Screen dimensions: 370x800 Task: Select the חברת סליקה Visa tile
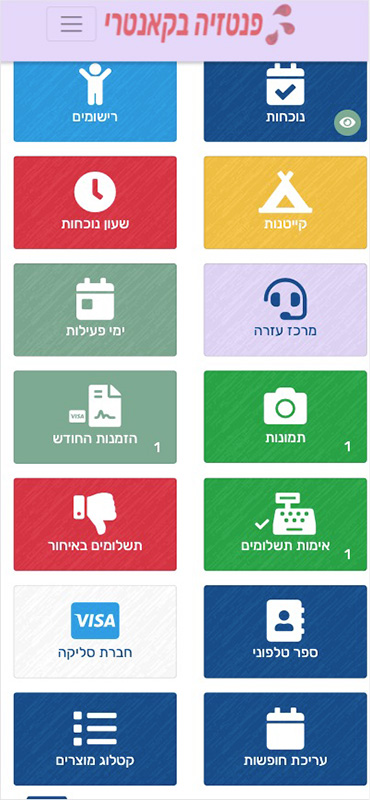[95, 632]
